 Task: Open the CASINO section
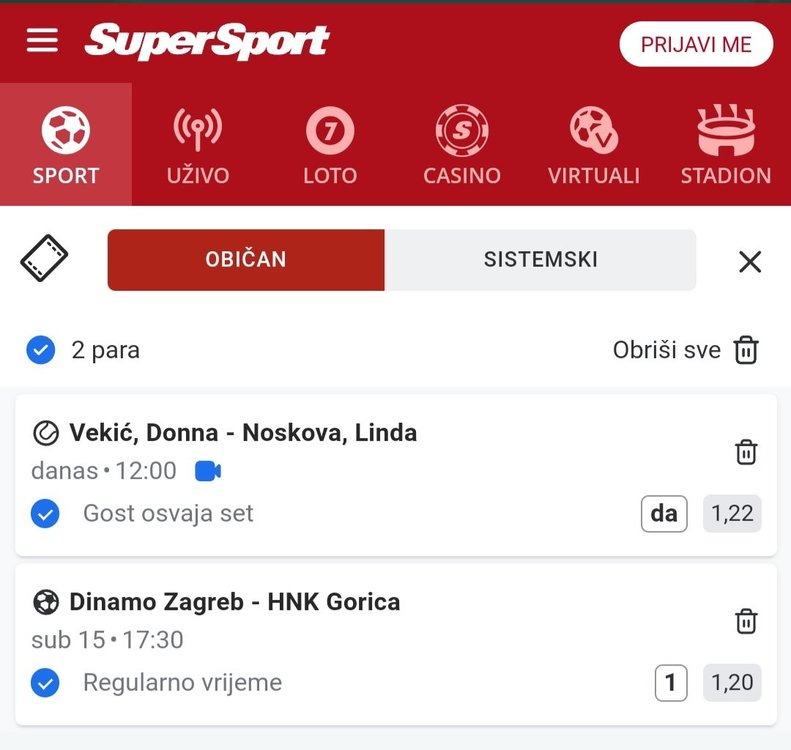pyautogui.click(x=461, y=146)
